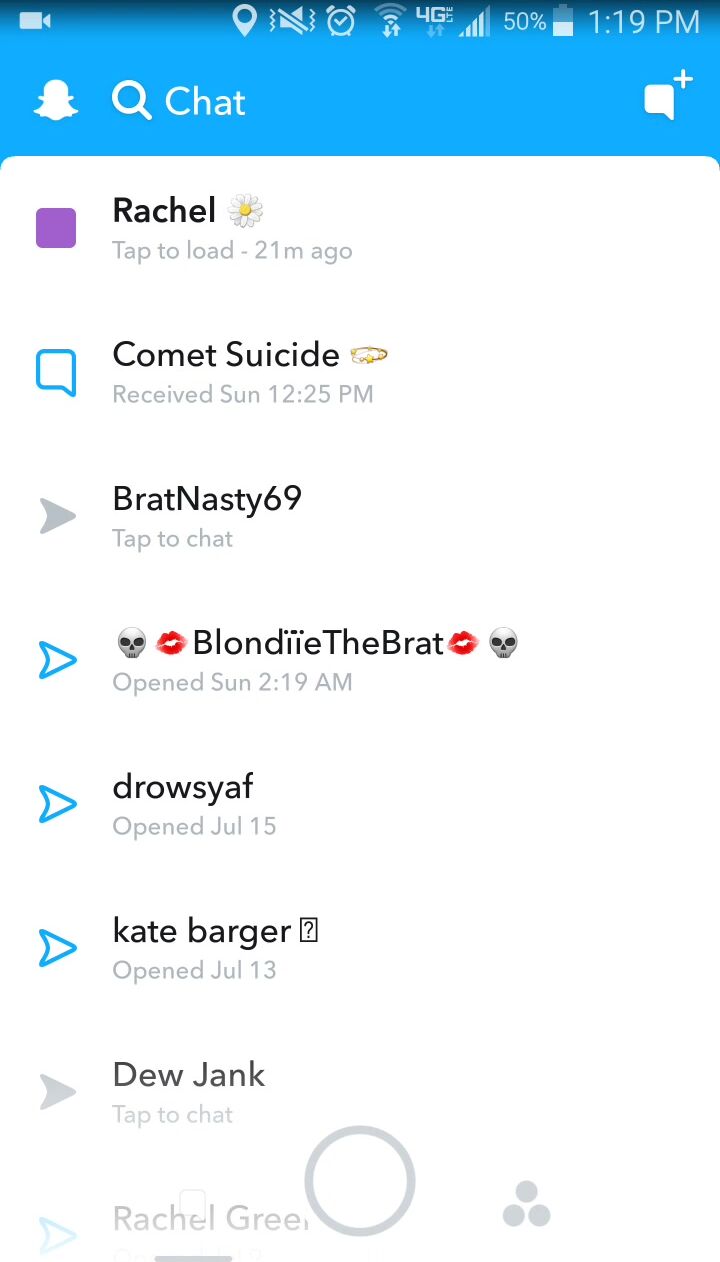Tap the camera shutter circle
The image size is (720, 1262).
[x=360, y=1181]
